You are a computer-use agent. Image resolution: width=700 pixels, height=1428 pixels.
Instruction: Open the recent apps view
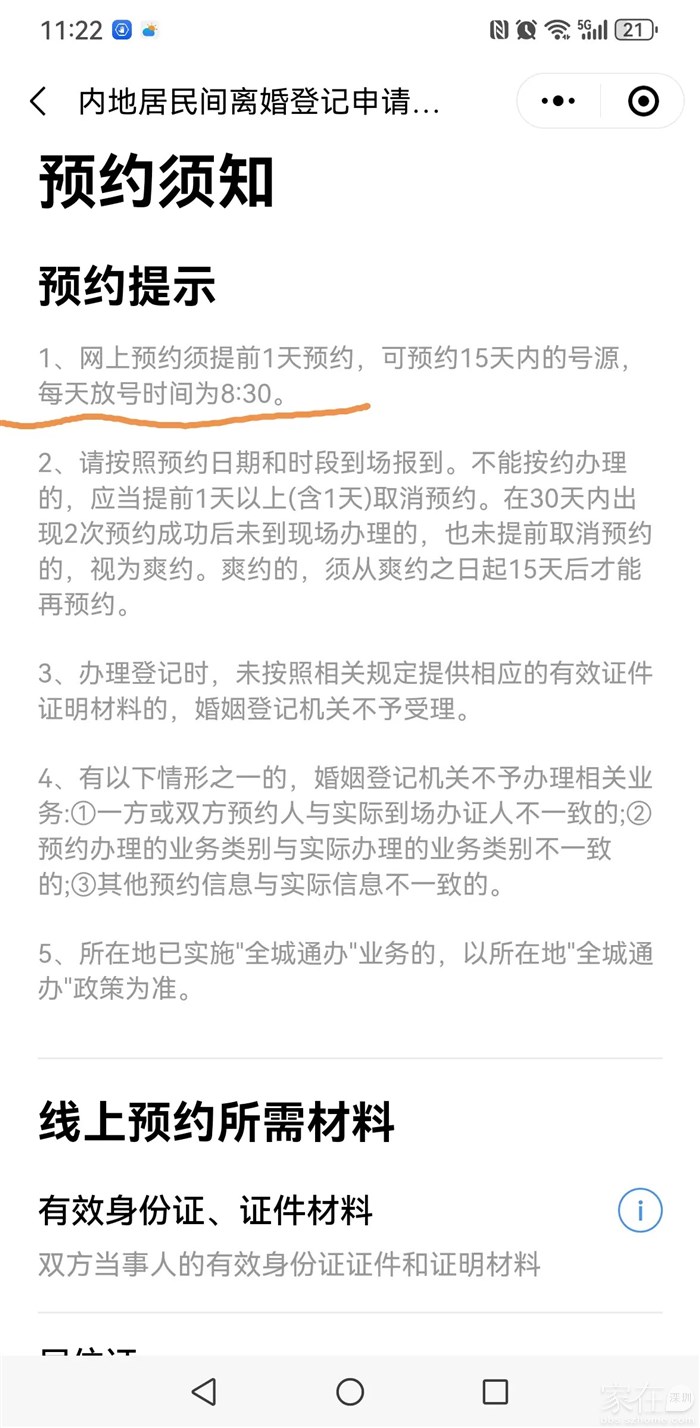point(495,1391)
